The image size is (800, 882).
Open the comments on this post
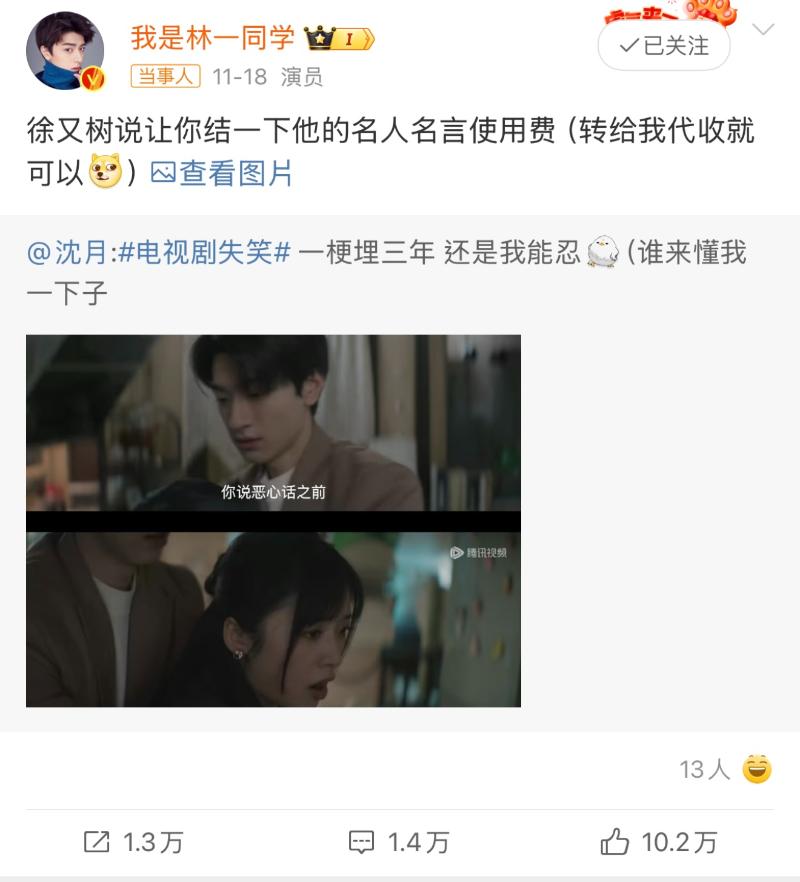[x=398, y=842]
